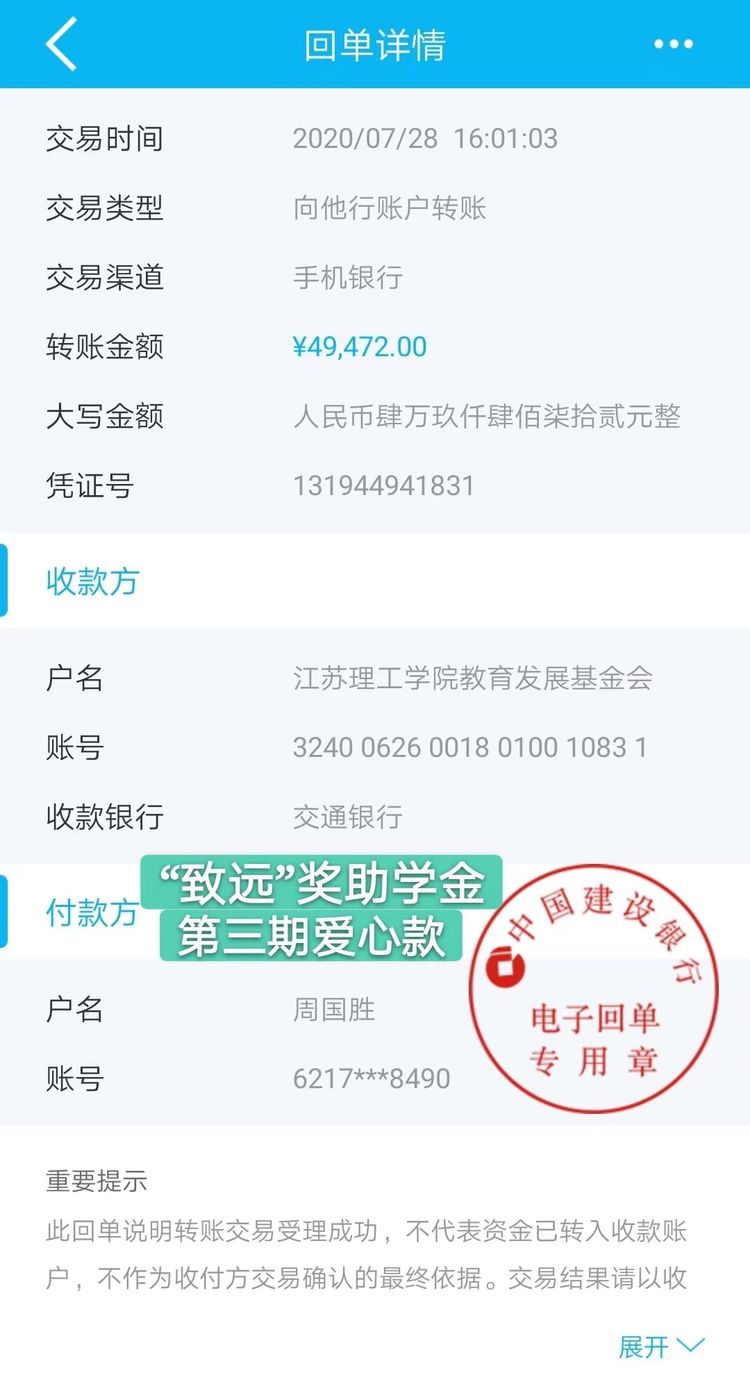Go back from receipt details

(x=61, y=45)
